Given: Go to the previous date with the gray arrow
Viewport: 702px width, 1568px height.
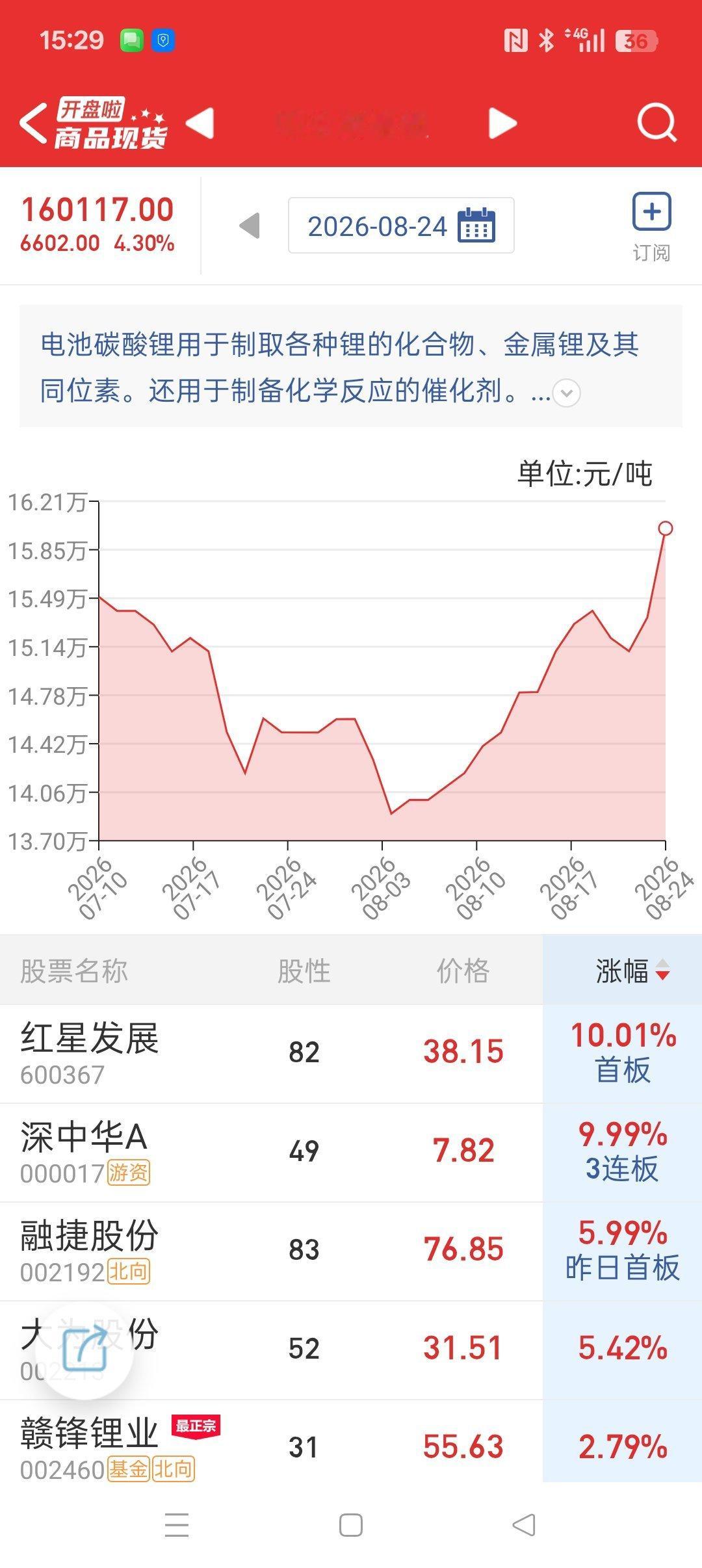Looking at the screenshot, I should pyautogui.click(x=250, y=226).
